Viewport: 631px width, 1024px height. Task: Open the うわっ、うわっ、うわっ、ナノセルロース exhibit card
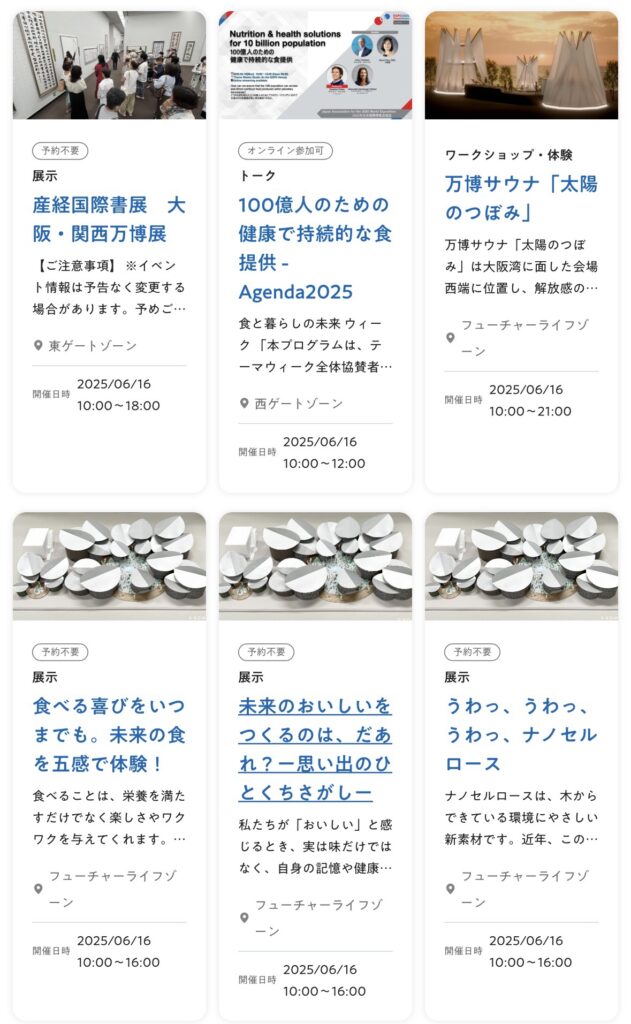point(520,735)
